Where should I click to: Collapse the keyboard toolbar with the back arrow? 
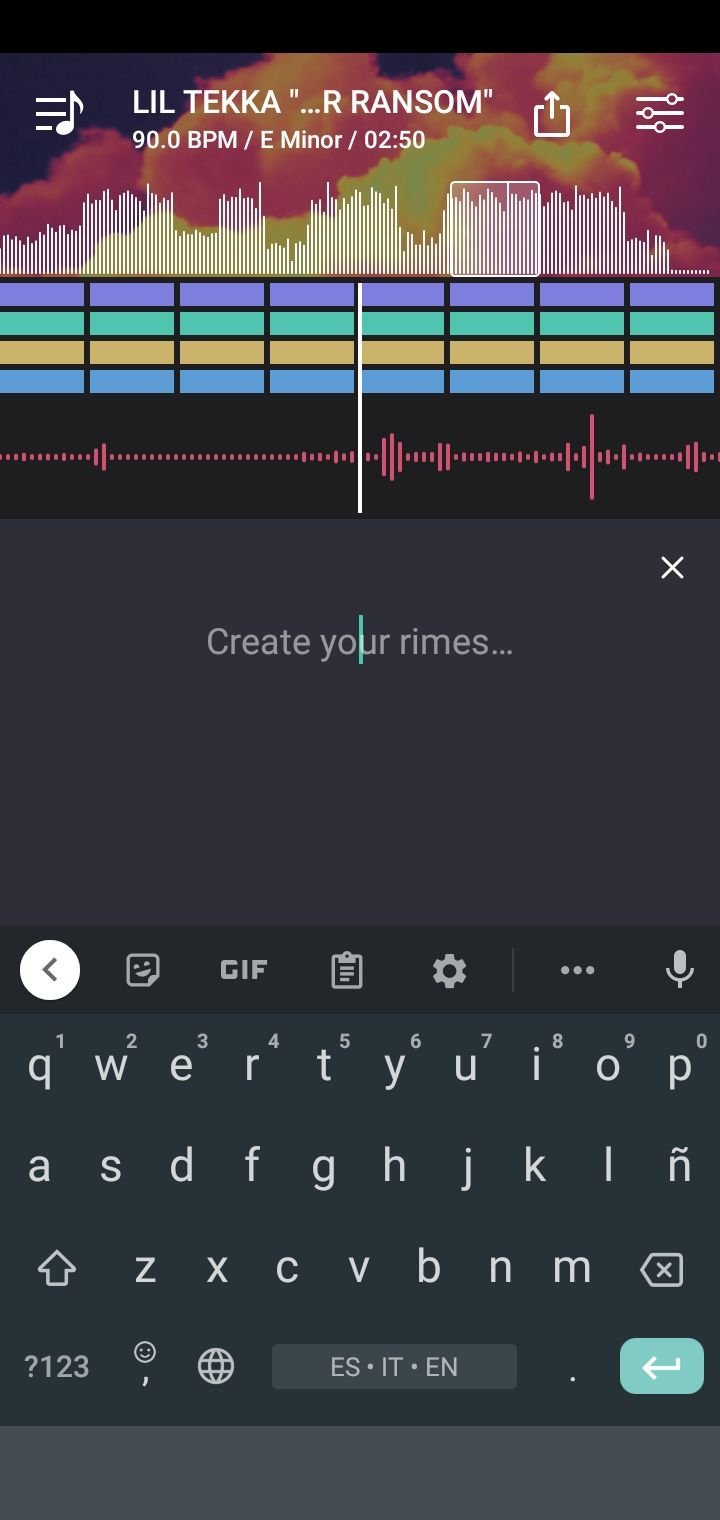tap(50, 970)
